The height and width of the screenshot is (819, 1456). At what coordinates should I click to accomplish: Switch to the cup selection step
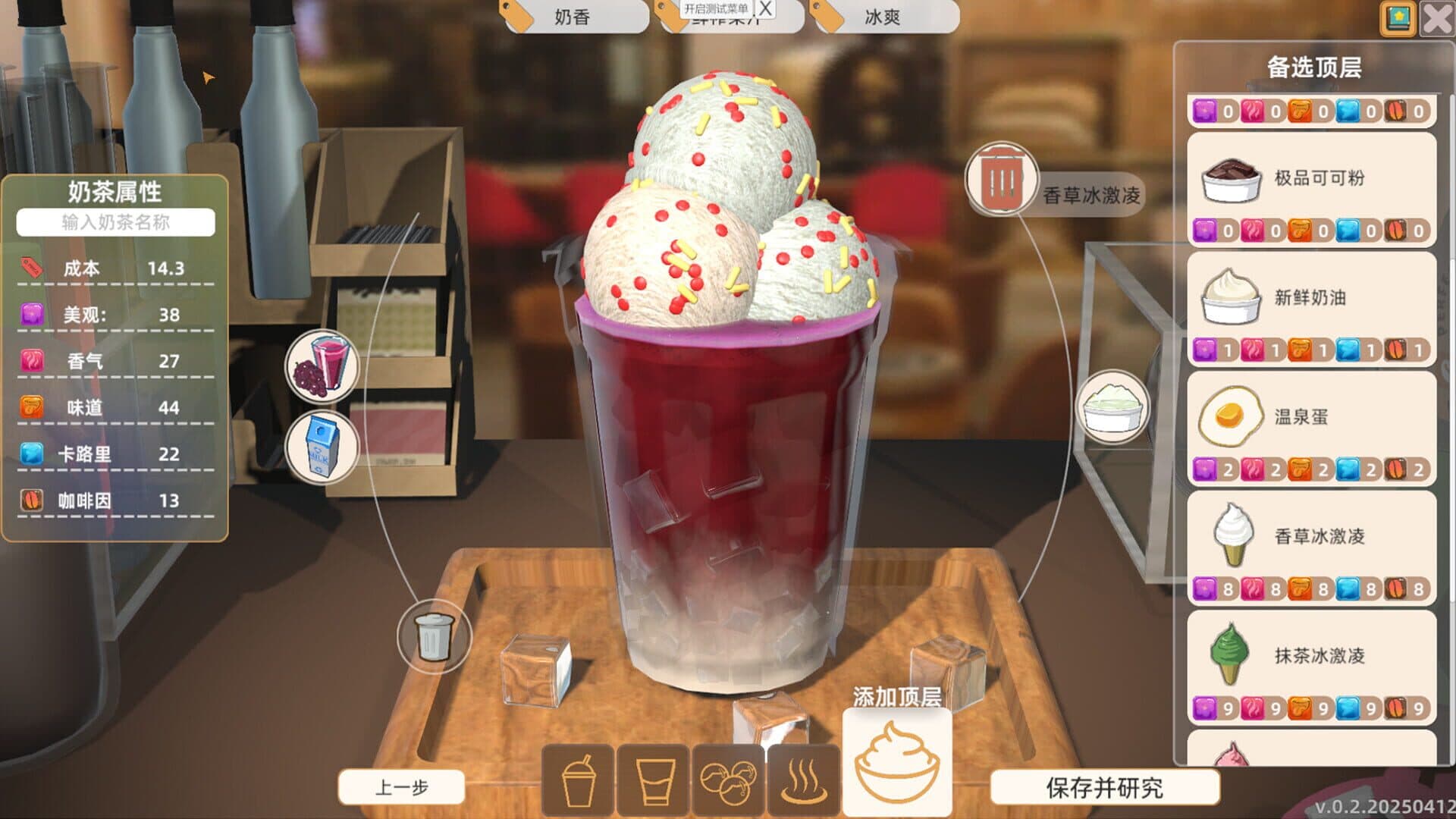578,780
